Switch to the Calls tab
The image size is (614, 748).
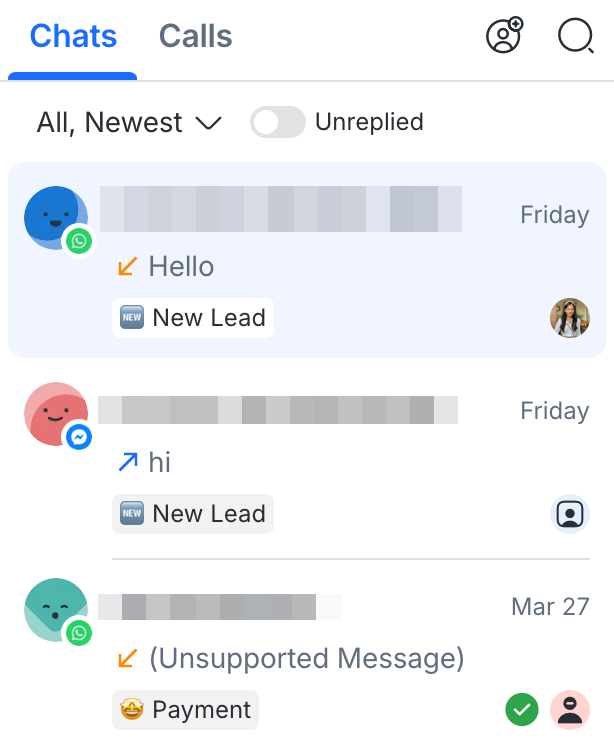195,38
